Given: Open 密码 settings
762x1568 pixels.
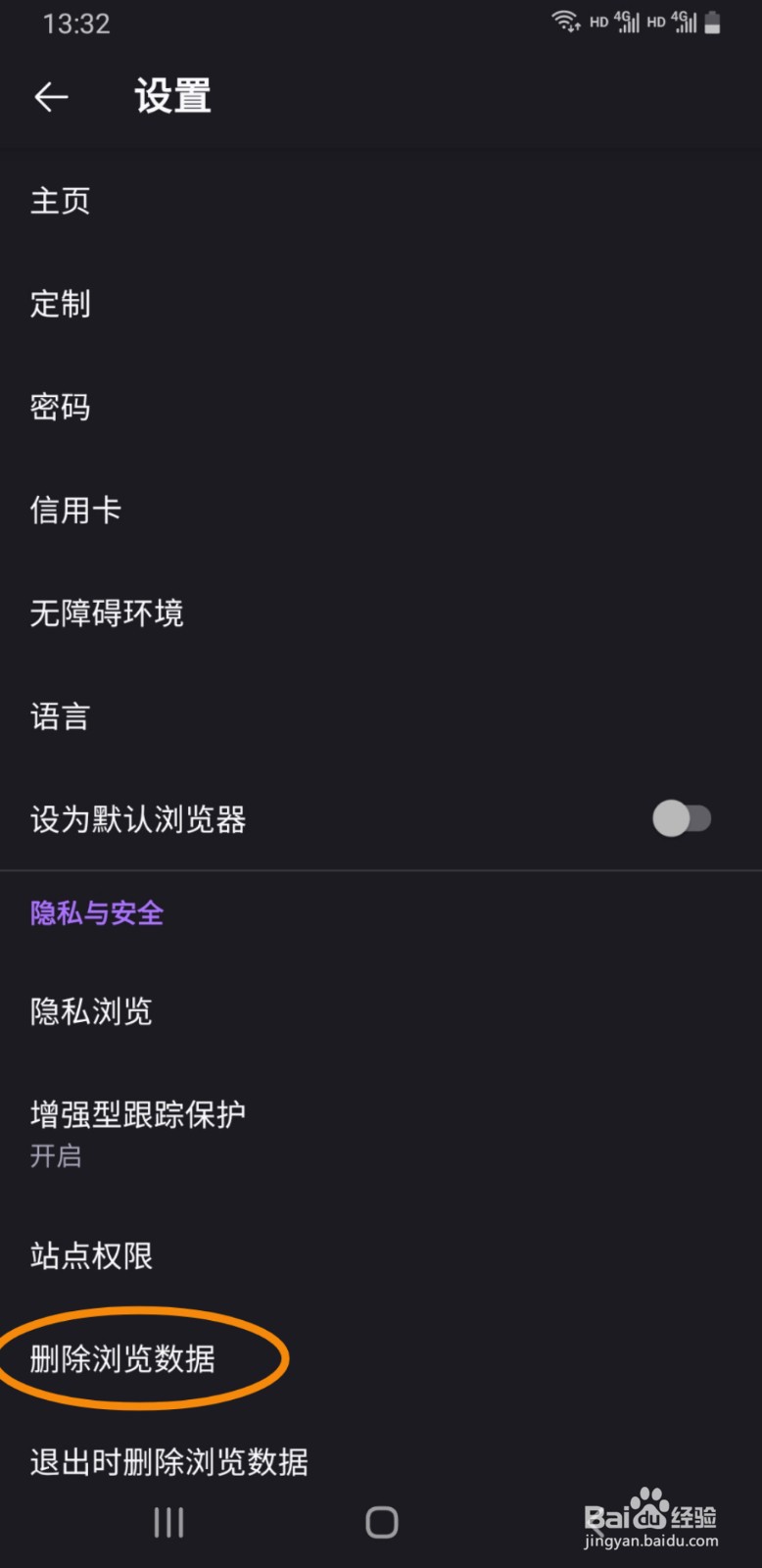Looking at the screenshot, I should click(381, 407).
